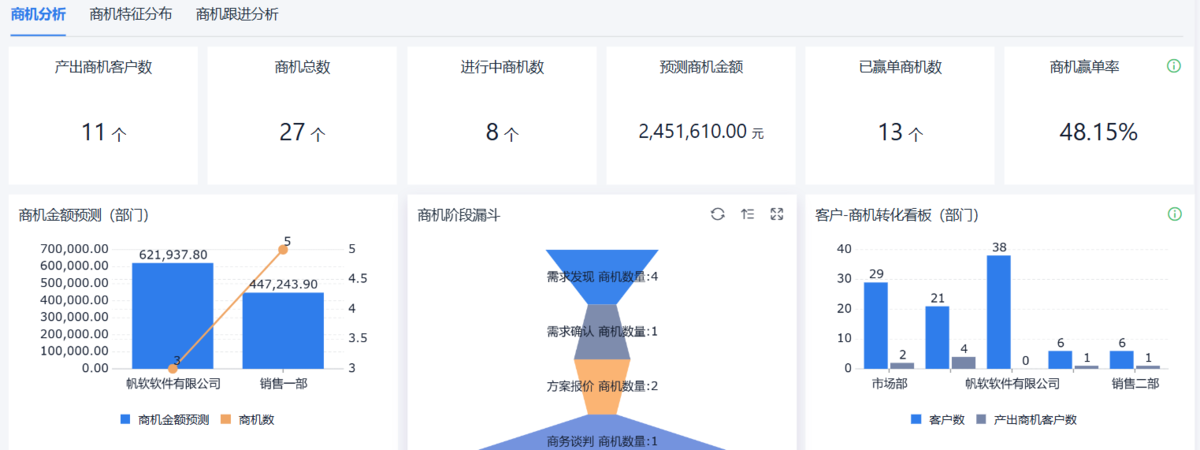This screenshot has width=1200, height=450.
Task: Expand 商机阶段漏斗 to fullscreen
Action: click(777, 214)
